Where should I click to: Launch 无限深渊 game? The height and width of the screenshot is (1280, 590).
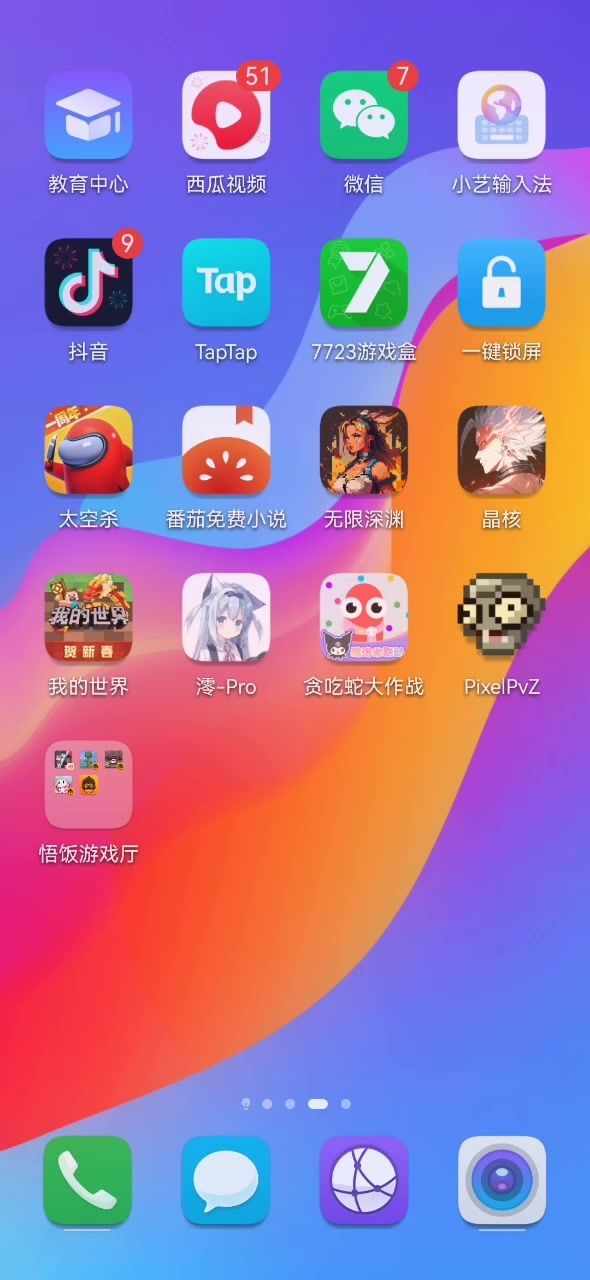point(364,450)
